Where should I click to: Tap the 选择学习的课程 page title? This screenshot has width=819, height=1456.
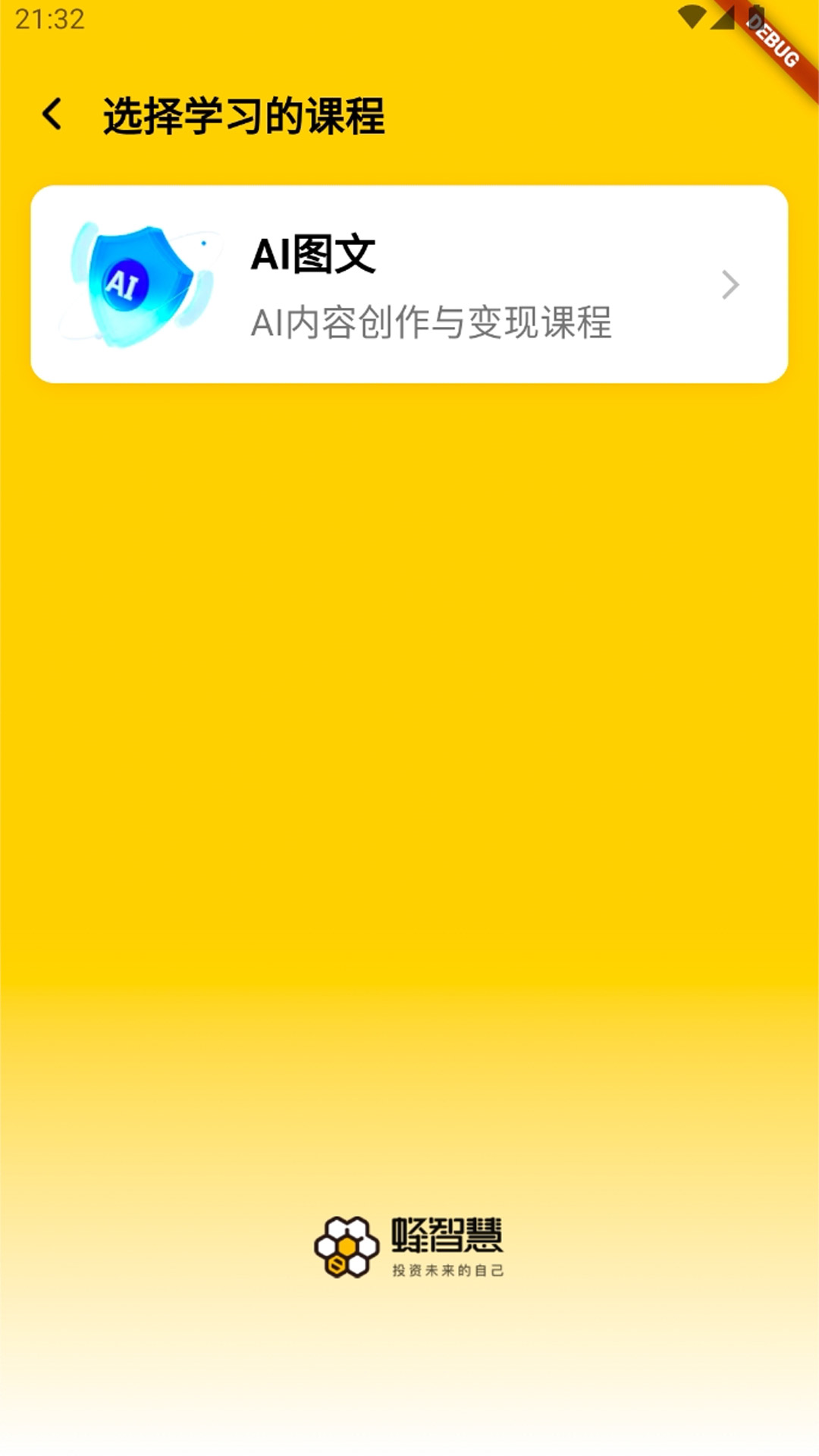pos(244,114)
